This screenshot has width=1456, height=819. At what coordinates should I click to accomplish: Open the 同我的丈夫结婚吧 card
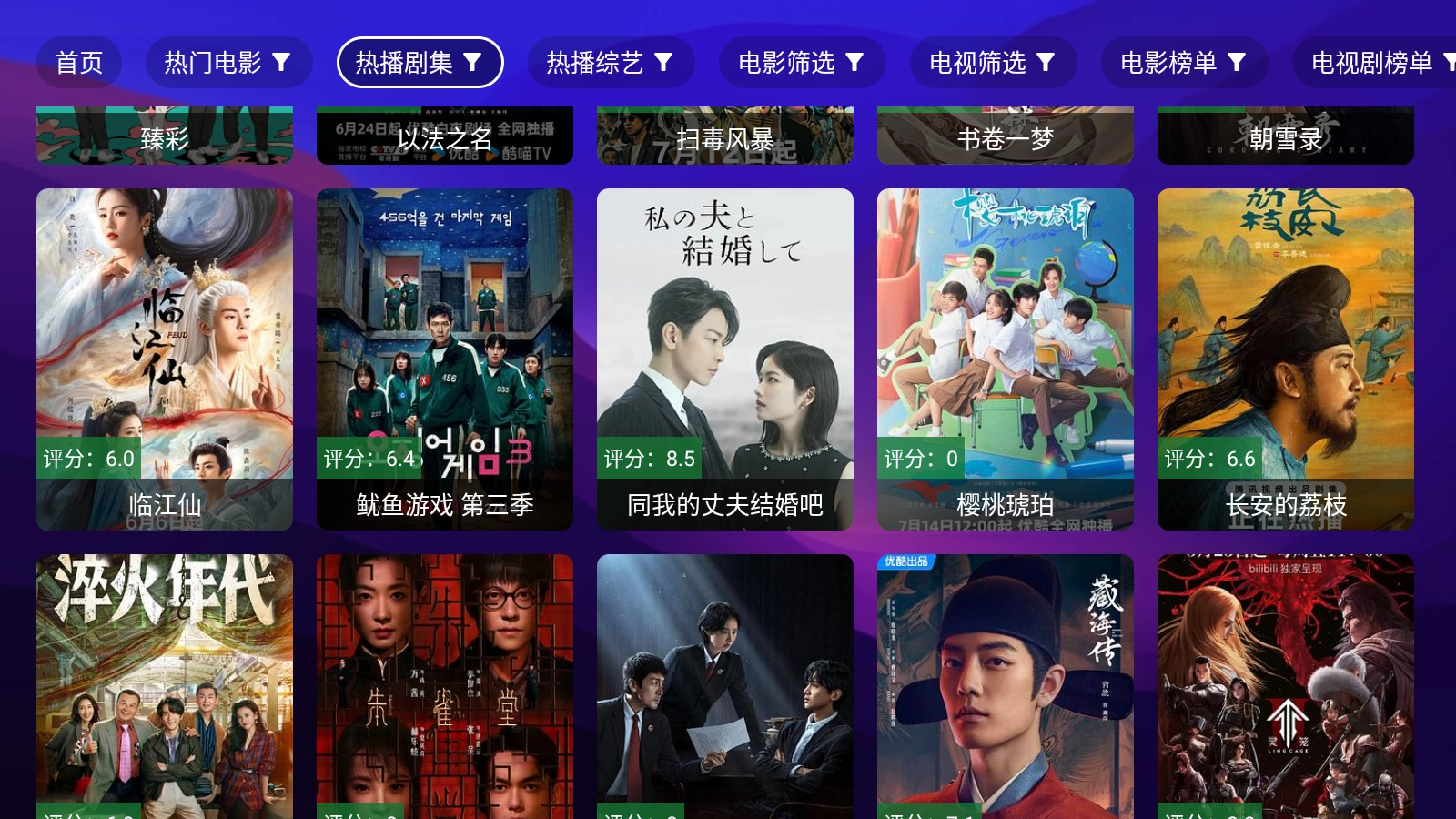(725, 359)
